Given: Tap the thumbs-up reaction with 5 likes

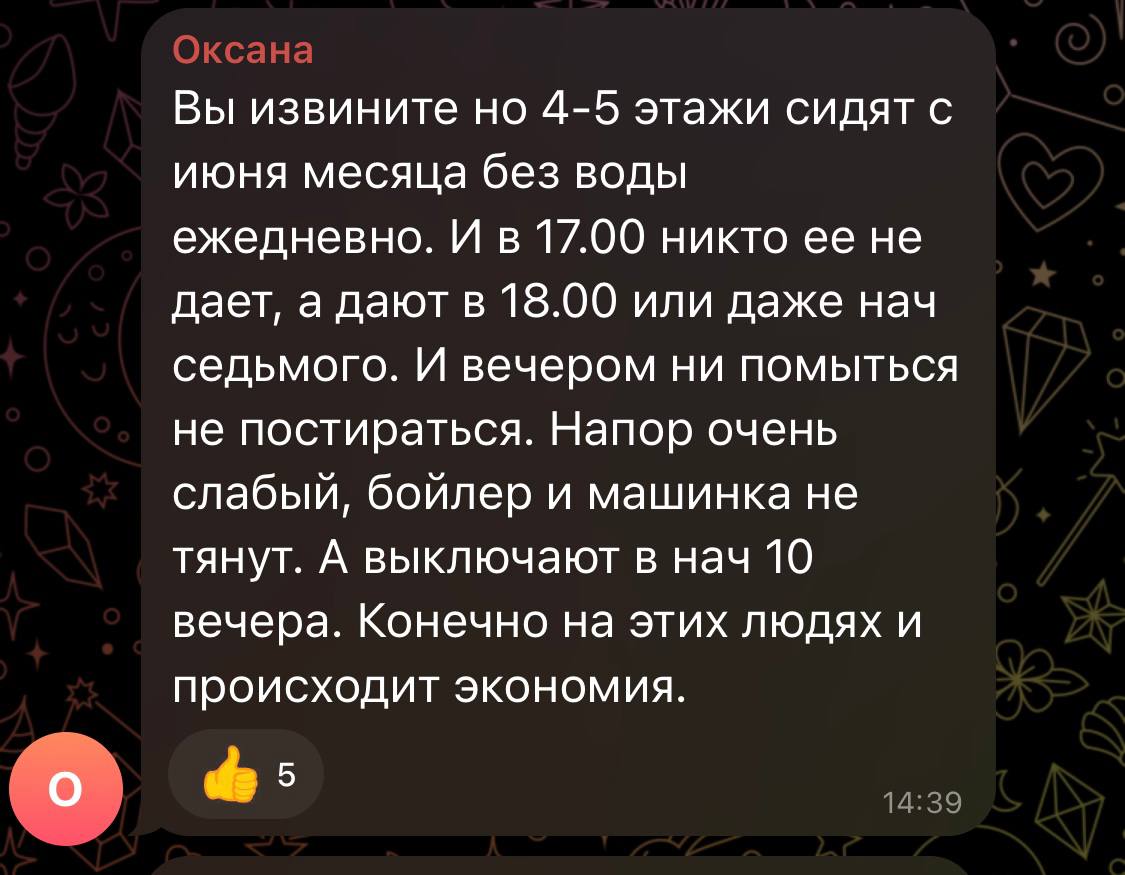Looking at the screenshot, I should (246, 775).
